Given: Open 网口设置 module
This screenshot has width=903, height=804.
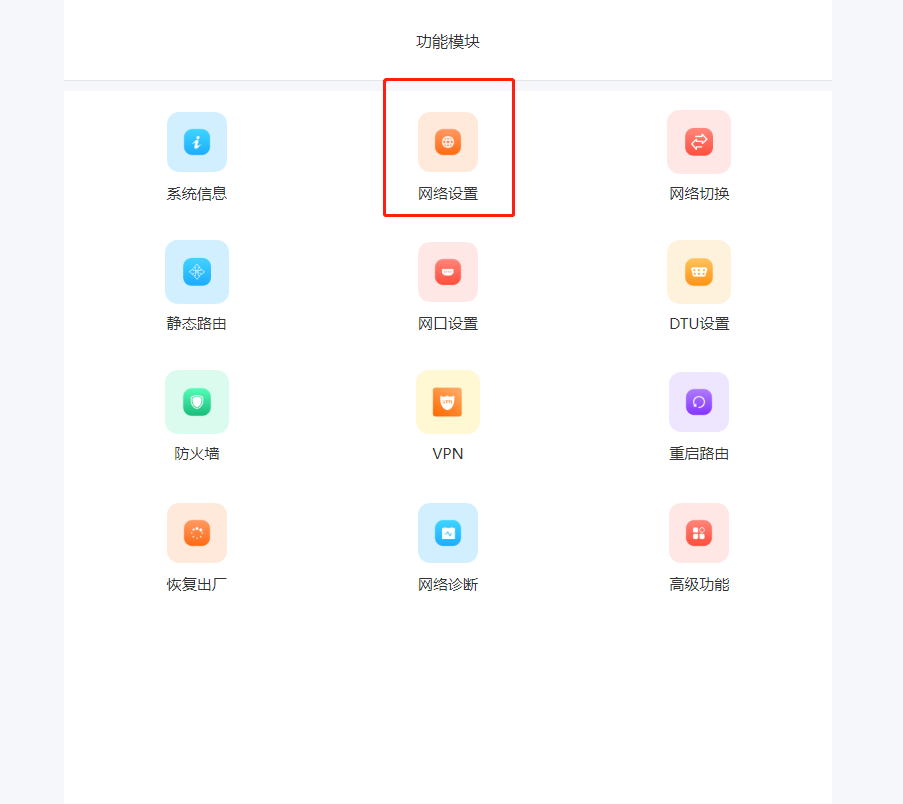Looking at the screenshot, I should coord(448,272).
